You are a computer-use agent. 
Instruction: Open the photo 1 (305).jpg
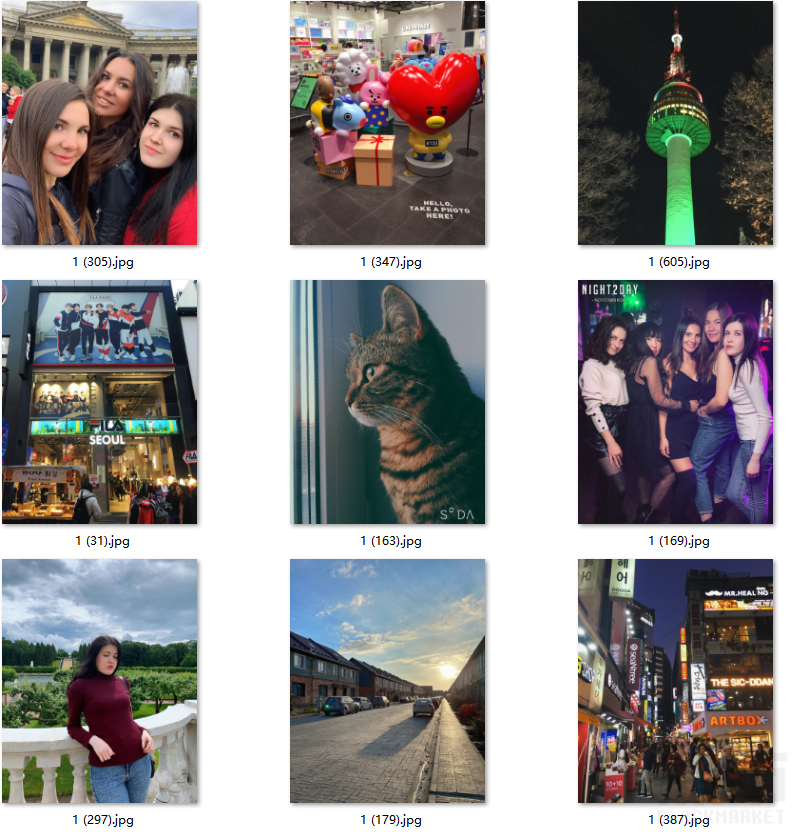coord(100,123)
